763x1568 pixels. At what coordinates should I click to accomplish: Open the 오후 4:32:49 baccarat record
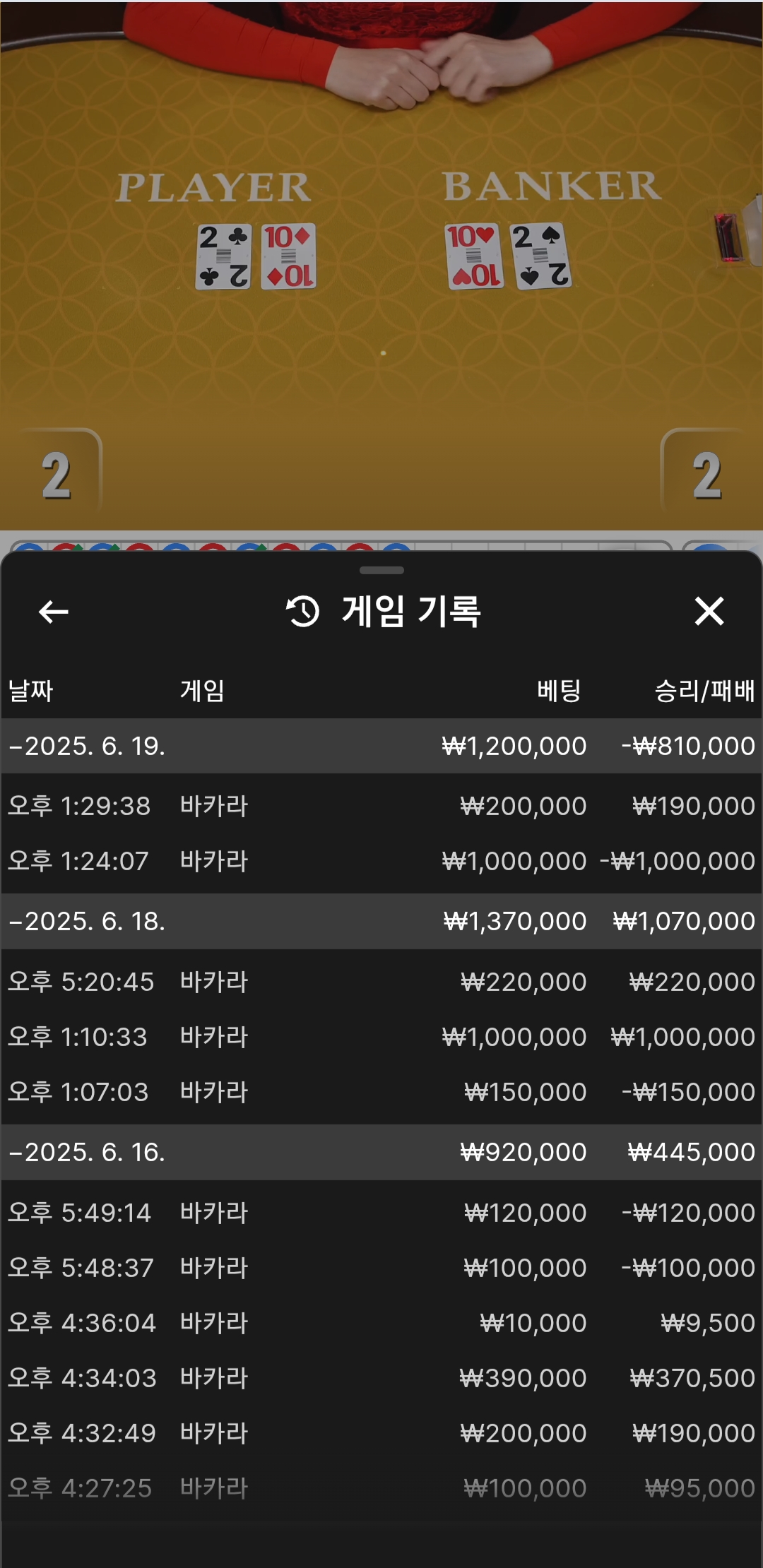tap(381, 1433)
